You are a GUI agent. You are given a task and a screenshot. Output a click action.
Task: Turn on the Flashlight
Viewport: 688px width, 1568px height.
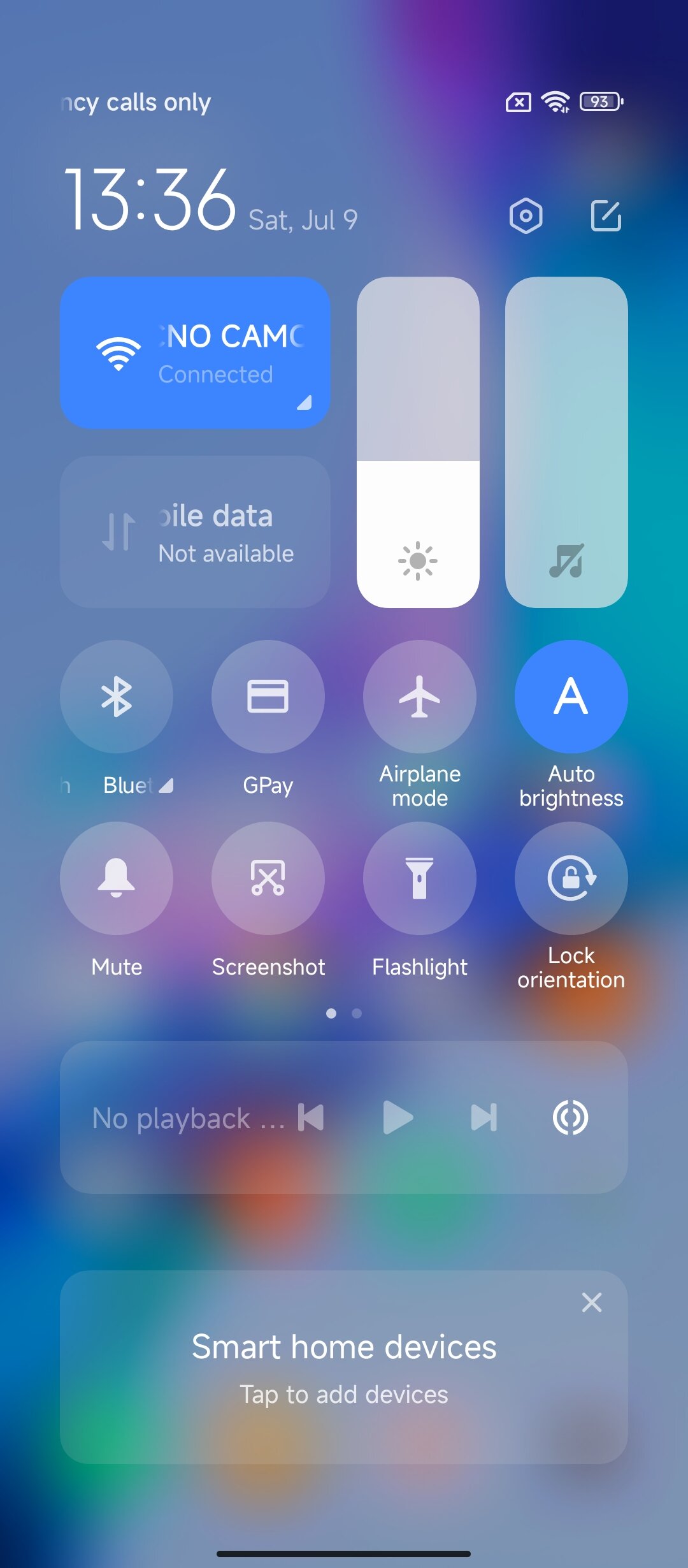click(420, 878)
